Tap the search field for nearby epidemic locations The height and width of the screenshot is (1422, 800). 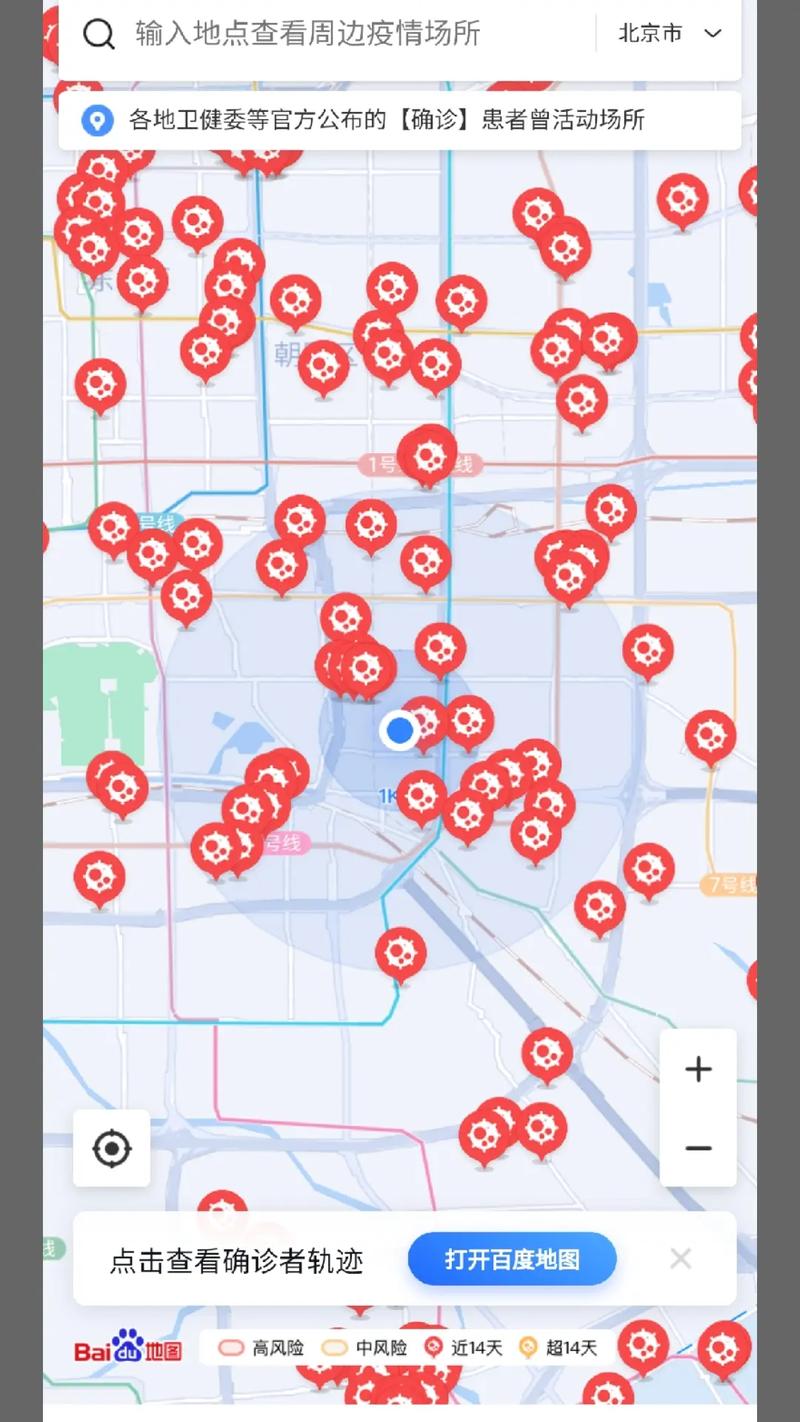tap(330, 34)
